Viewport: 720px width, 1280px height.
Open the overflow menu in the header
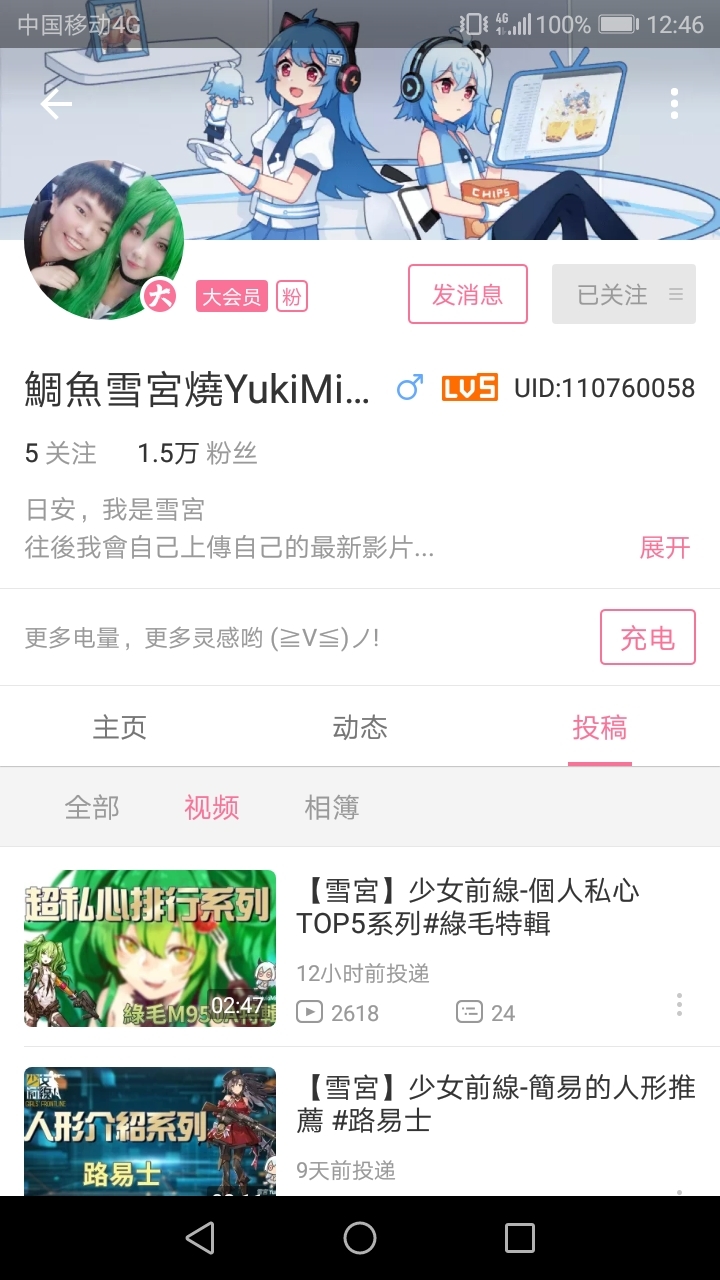pyautogui.click(x=675, y=103)
